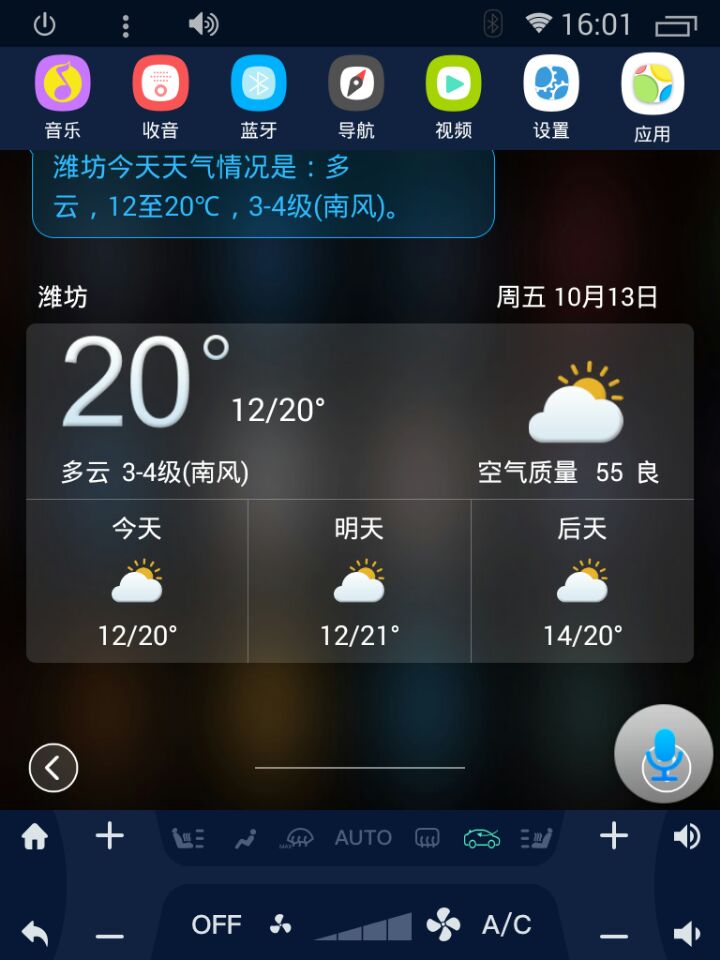The height and width of the screenshot is (960, 720).
Task: Open the 音乐 music app
Action: [x=63, y=84]
